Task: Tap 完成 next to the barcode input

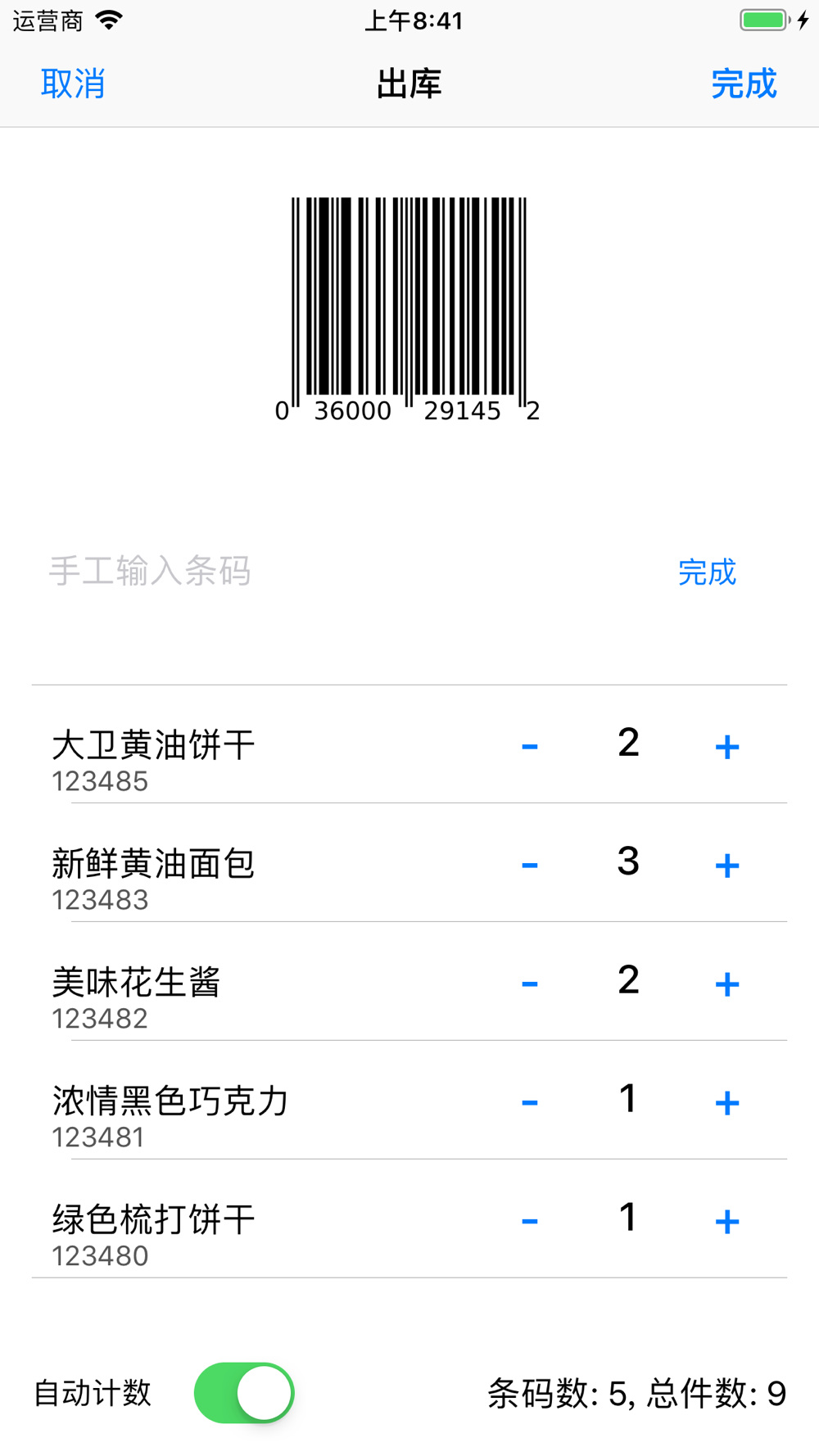Action: [707, 572]
